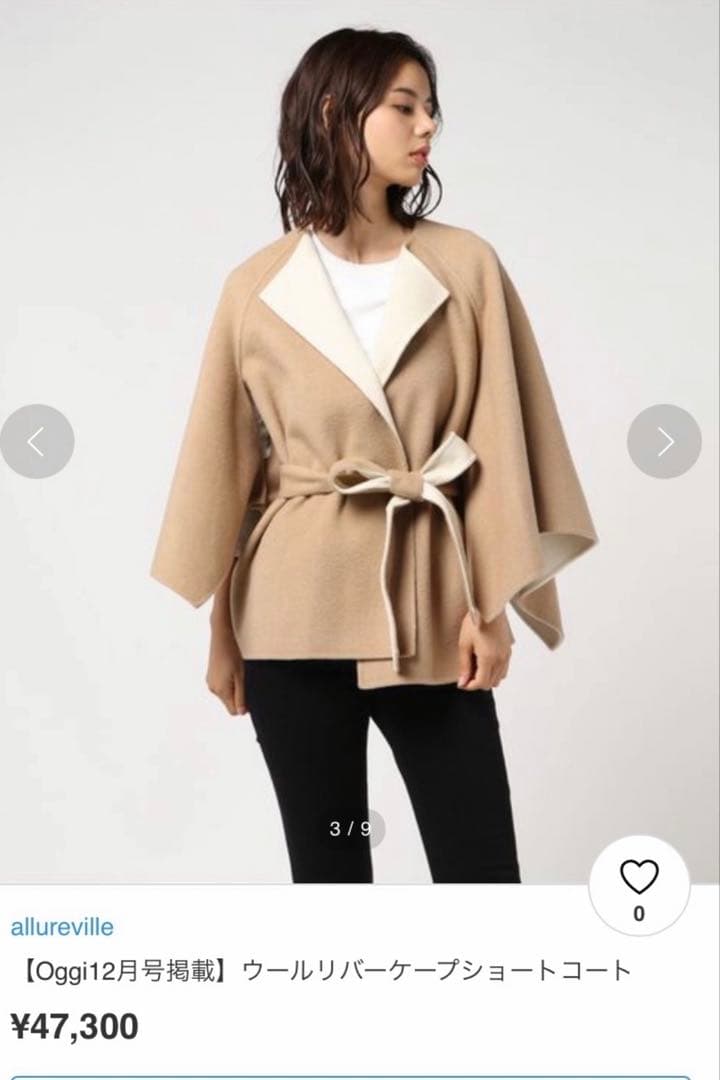
Task: Open the allureville brand link
Action: click(x=62, y=926)
